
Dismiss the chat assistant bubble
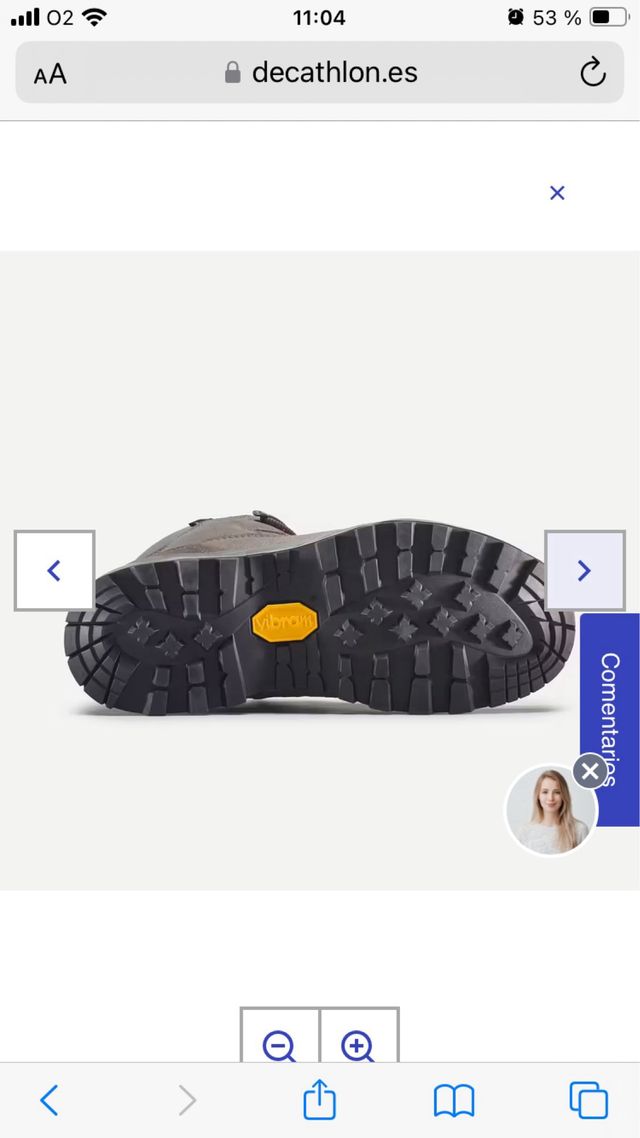(x=590, y=771)
